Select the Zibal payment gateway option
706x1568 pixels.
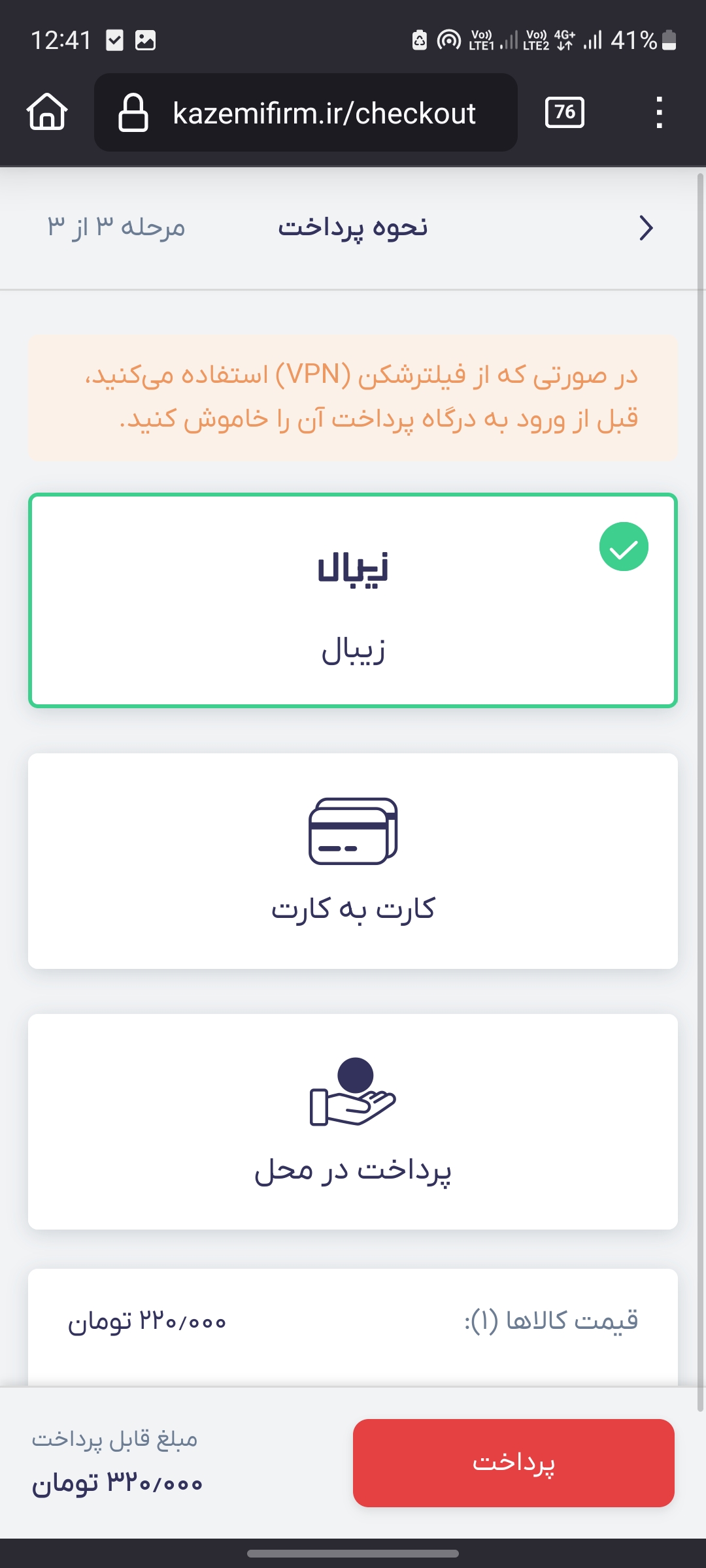353,600
